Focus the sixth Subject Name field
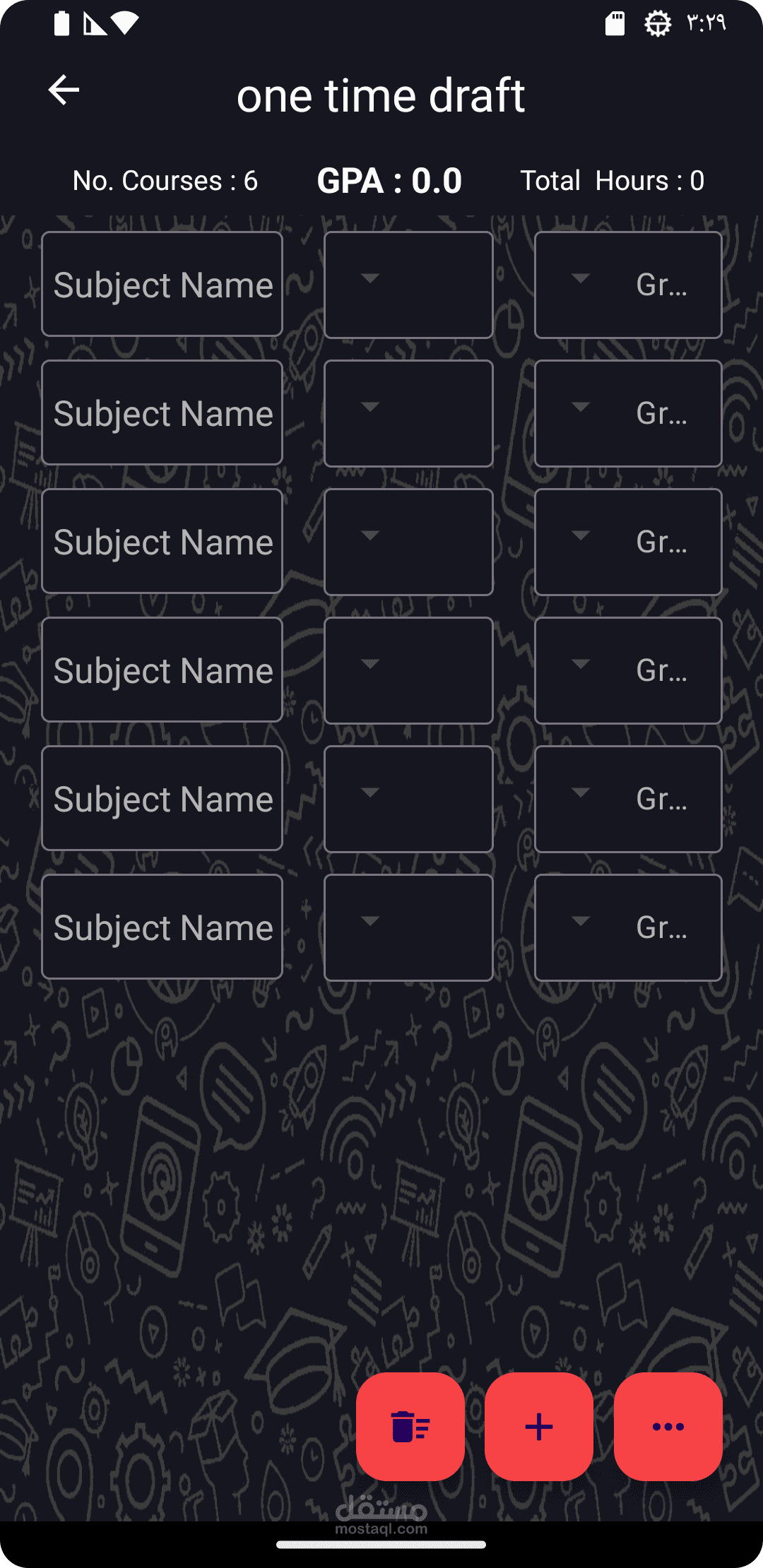The width and height of the screenshot is (763, 1568). click(x=162, y=927)
